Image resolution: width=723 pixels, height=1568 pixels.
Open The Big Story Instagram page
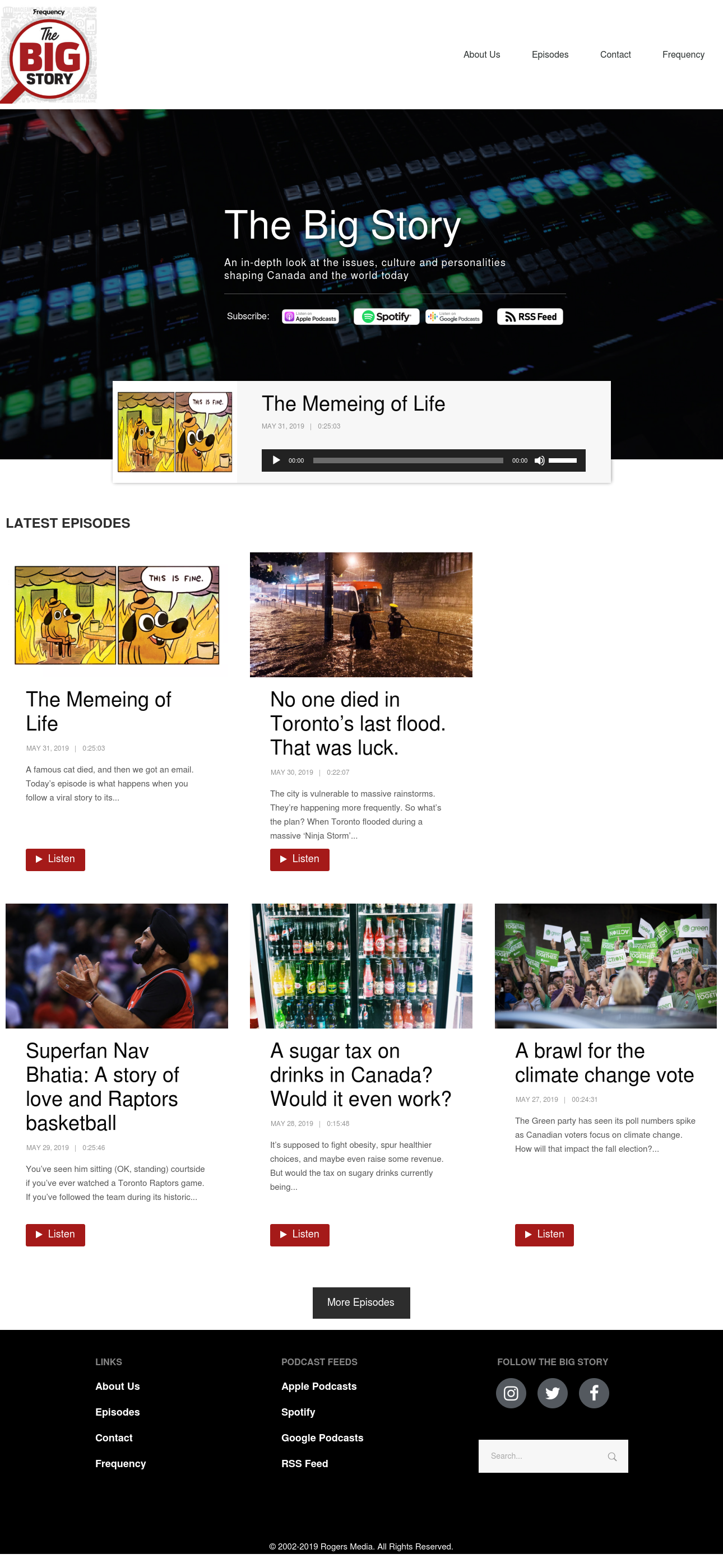(x=511, y=1393)
